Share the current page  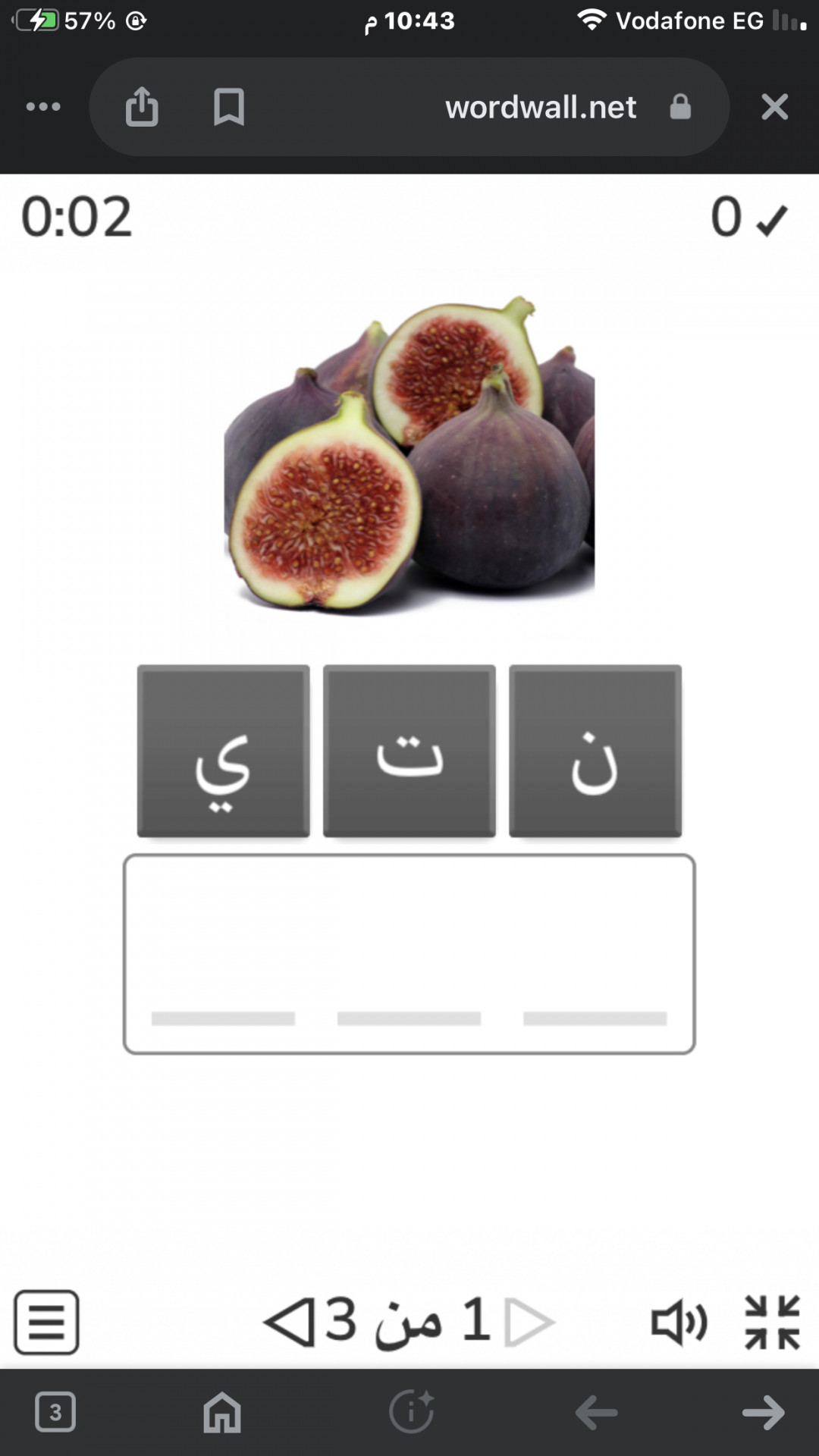click(142, 107)
